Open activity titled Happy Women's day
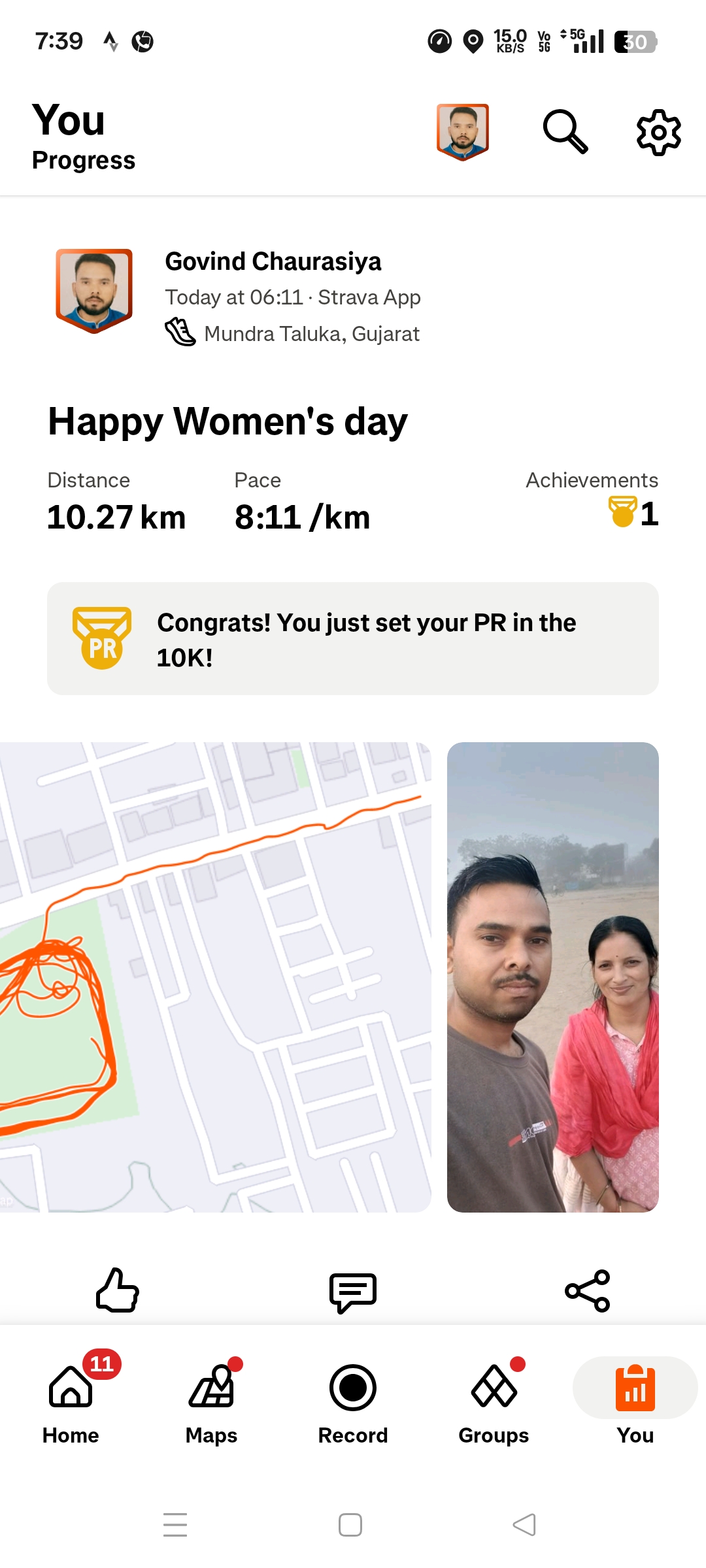Image resolution: width=706 pixels, height=1568 pixels. (227, 421)
